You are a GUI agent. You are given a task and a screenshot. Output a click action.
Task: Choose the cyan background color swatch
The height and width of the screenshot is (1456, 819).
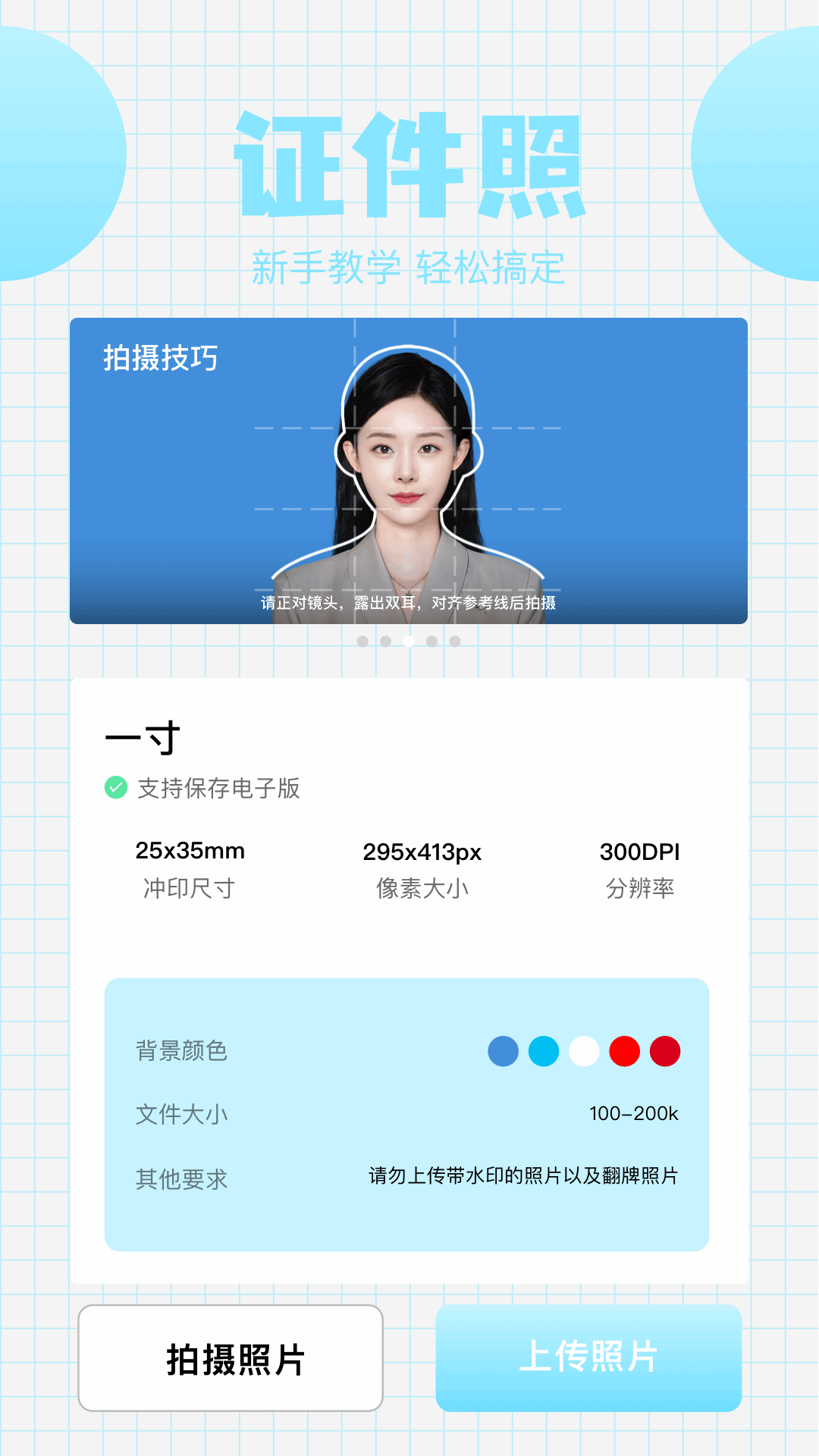click(544, 1051)
